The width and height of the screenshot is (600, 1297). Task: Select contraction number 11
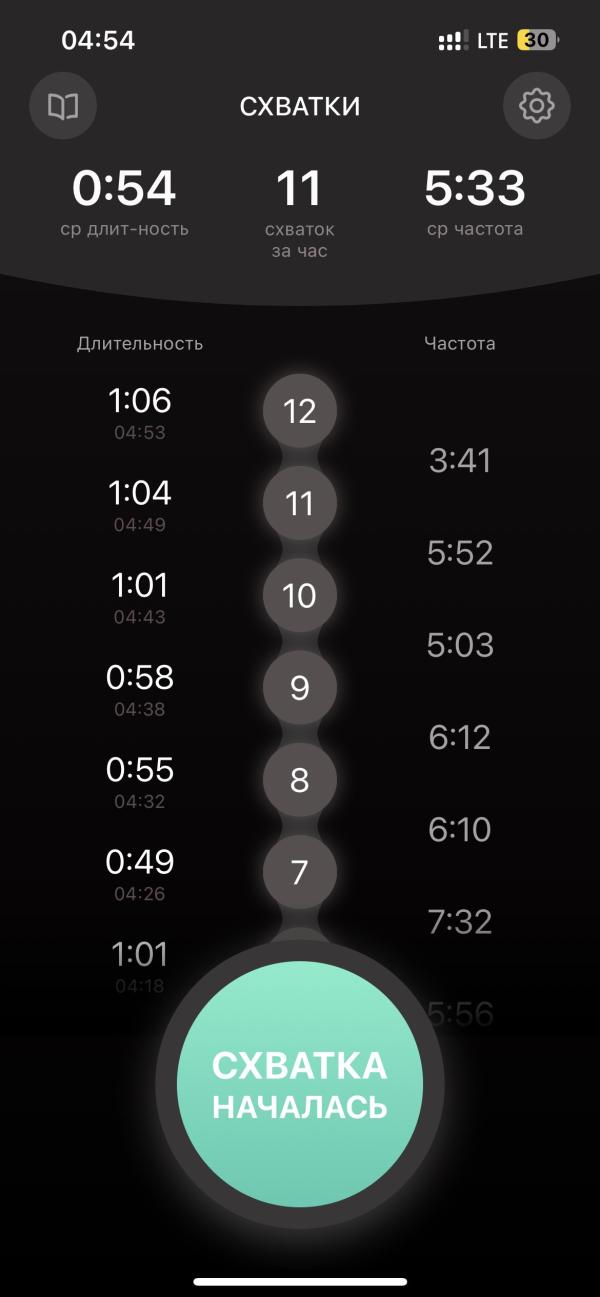tap(300, 503)
